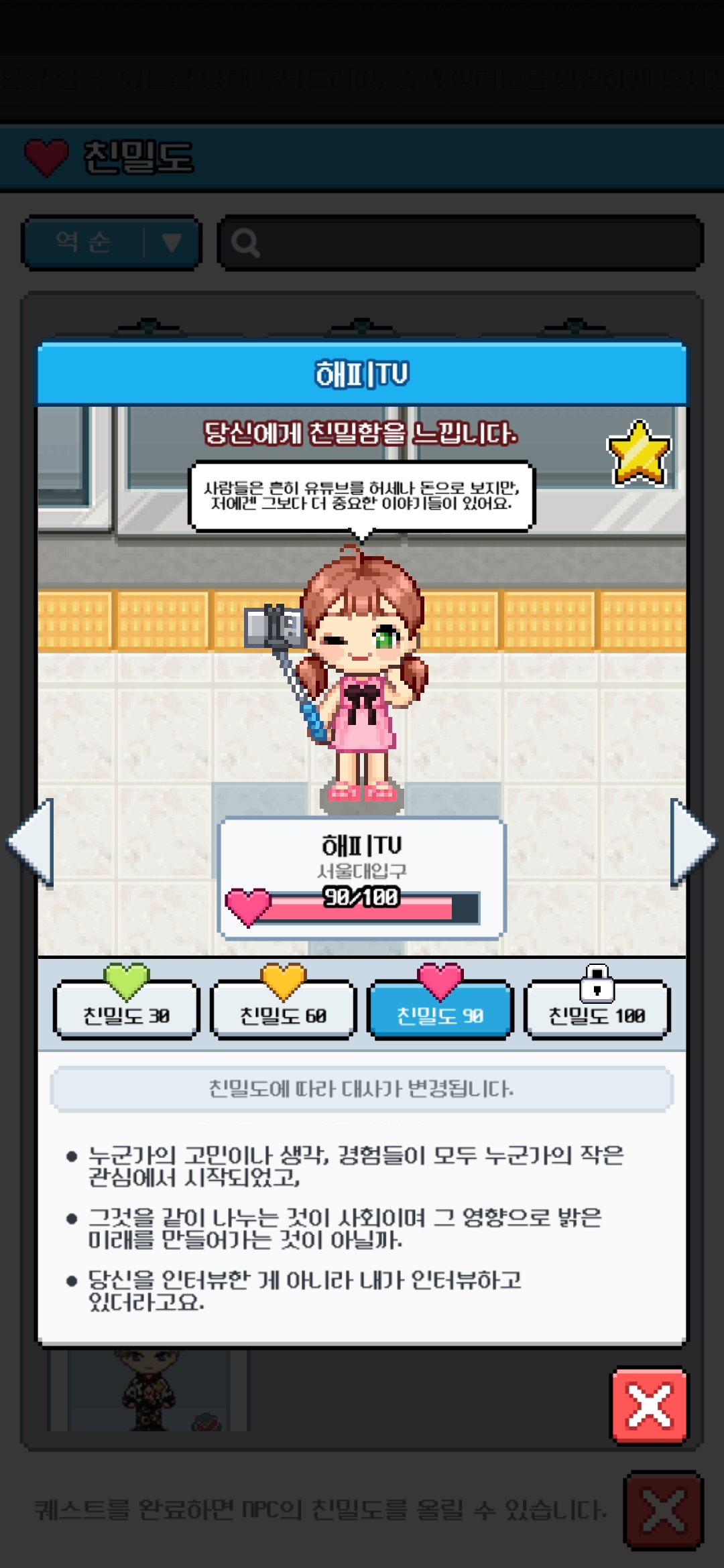Go to the next NPC with right arrow
Image resolution: width=724 pixels, height=1568 pixels.
click(x=692, y=842)
